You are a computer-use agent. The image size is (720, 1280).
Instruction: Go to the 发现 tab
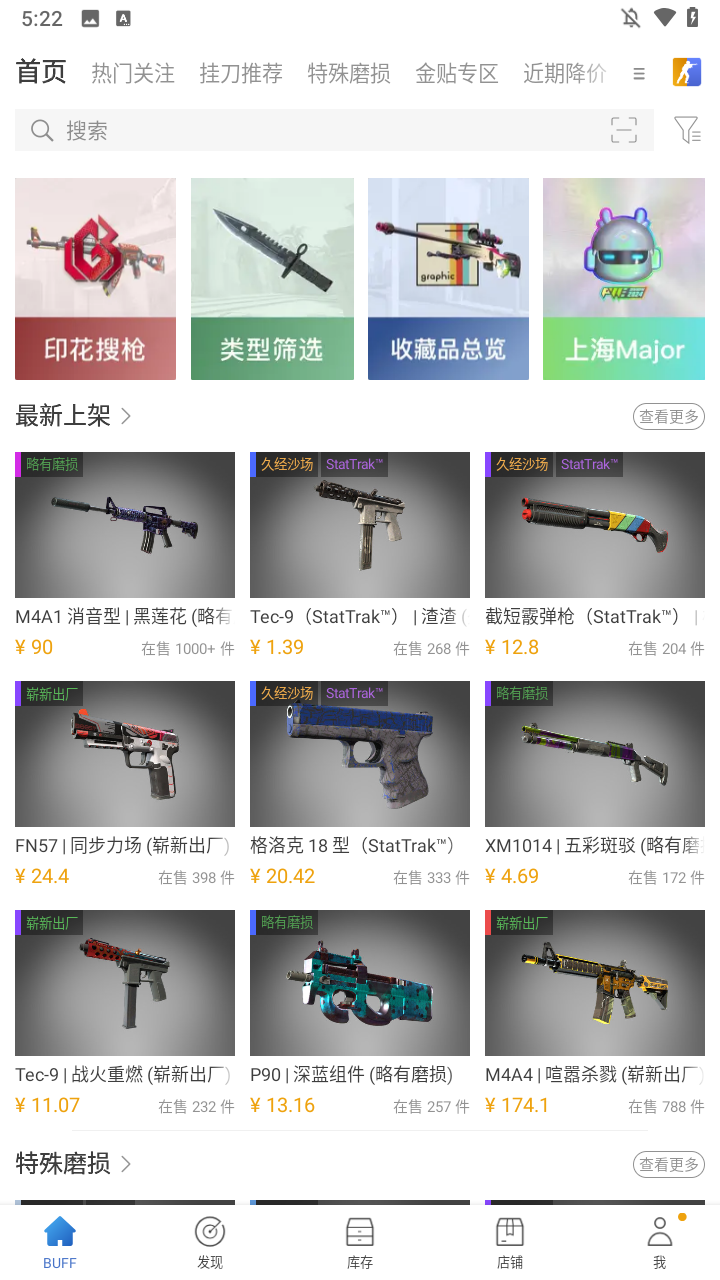[210, 1243]
